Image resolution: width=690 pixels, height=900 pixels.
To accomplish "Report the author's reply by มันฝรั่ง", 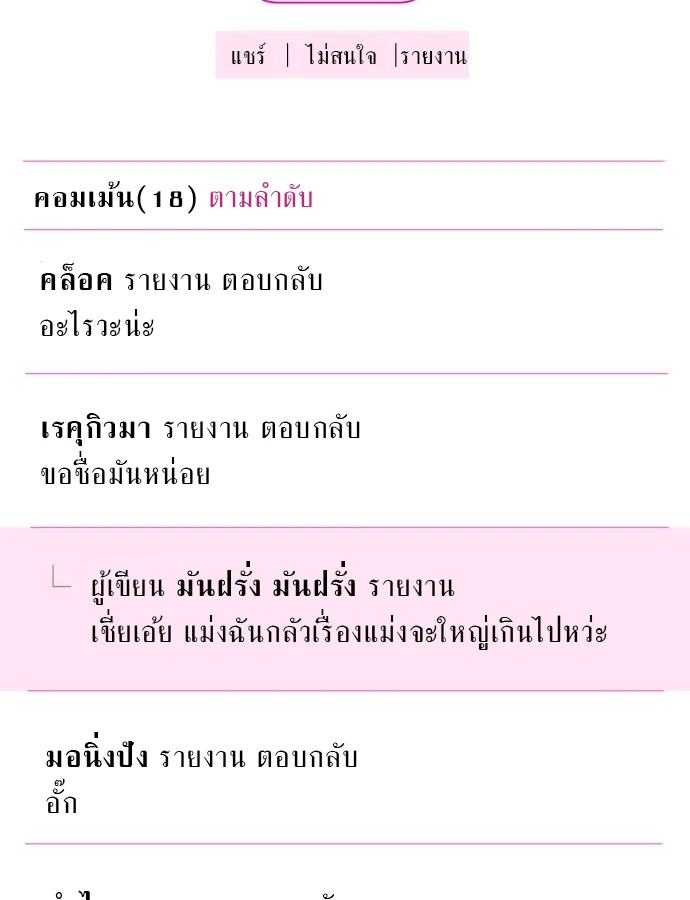I will click(411, 586).
